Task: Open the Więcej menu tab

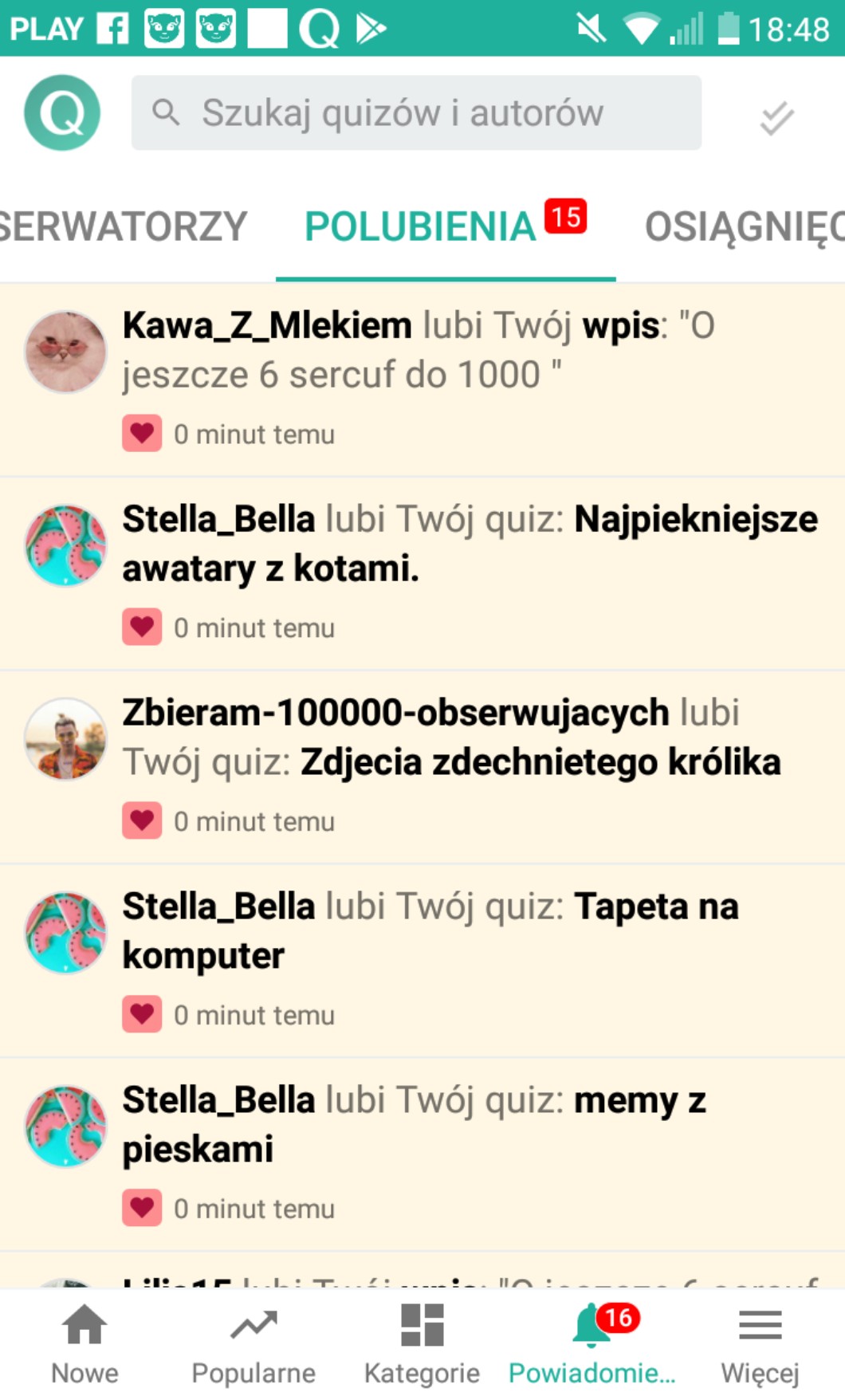Action: (x=760, y=1344)
